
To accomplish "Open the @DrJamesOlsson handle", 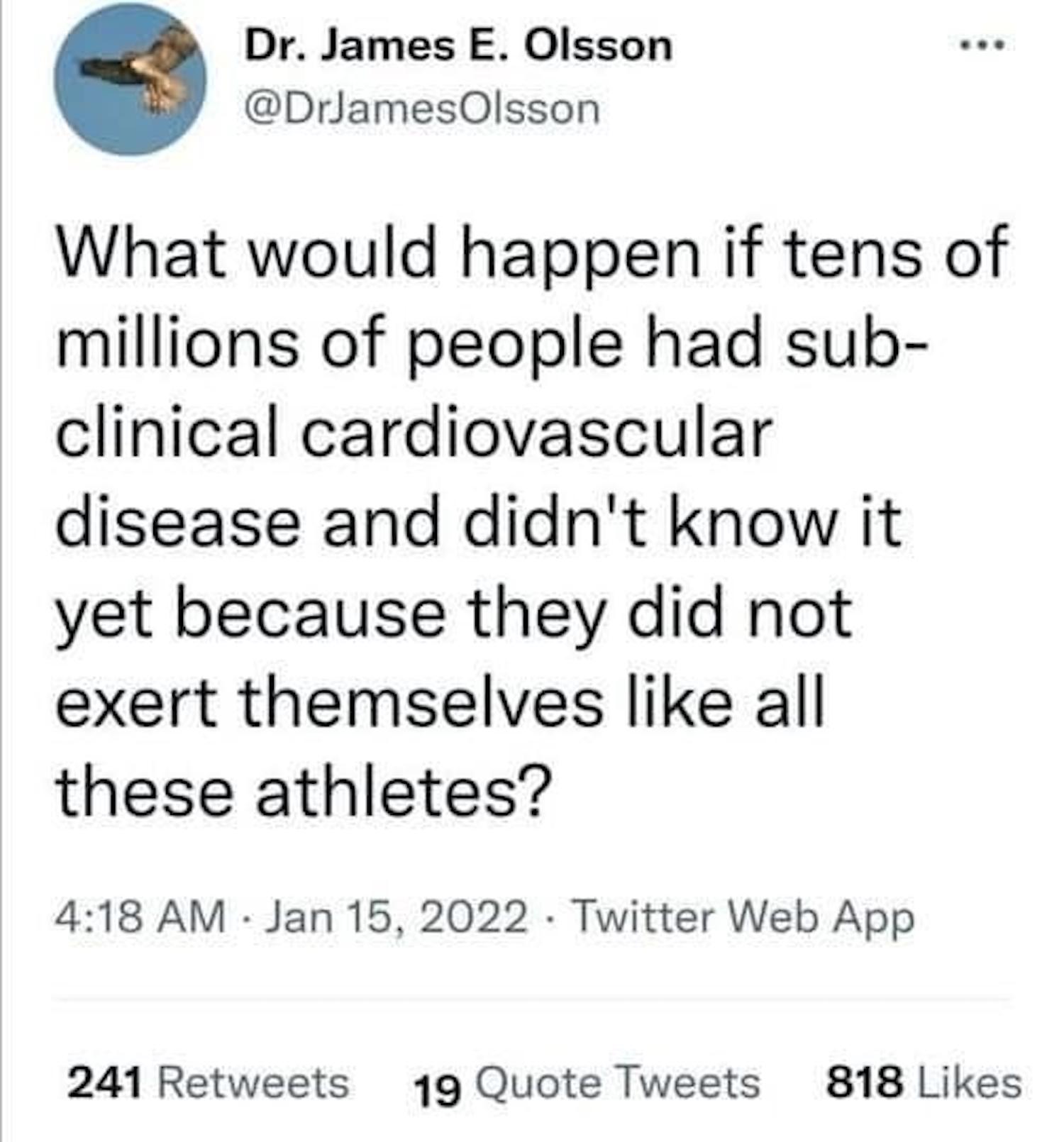I will point(422,110).
